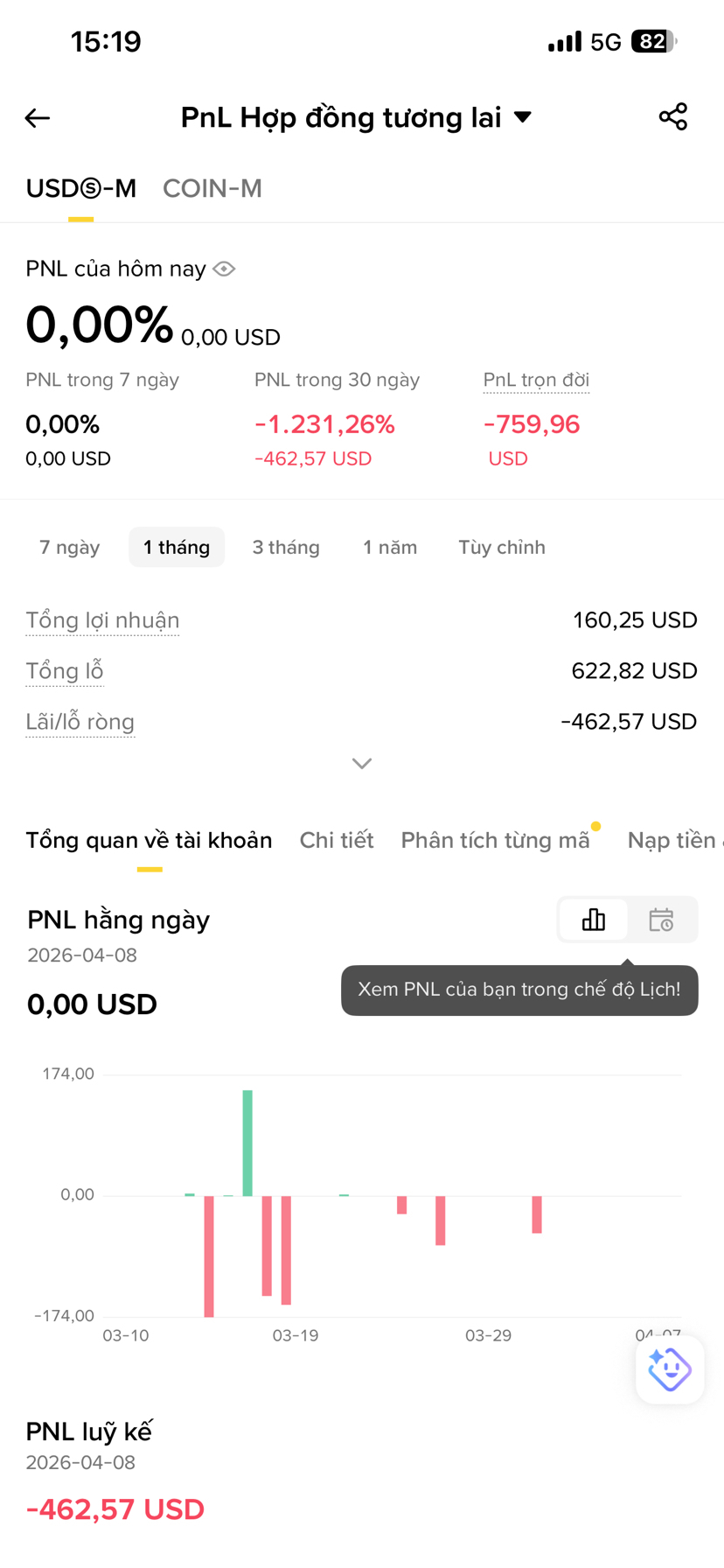Choose the 1 tháng time range
This screenshot has width=724, height=1568.
coord(177,548)
